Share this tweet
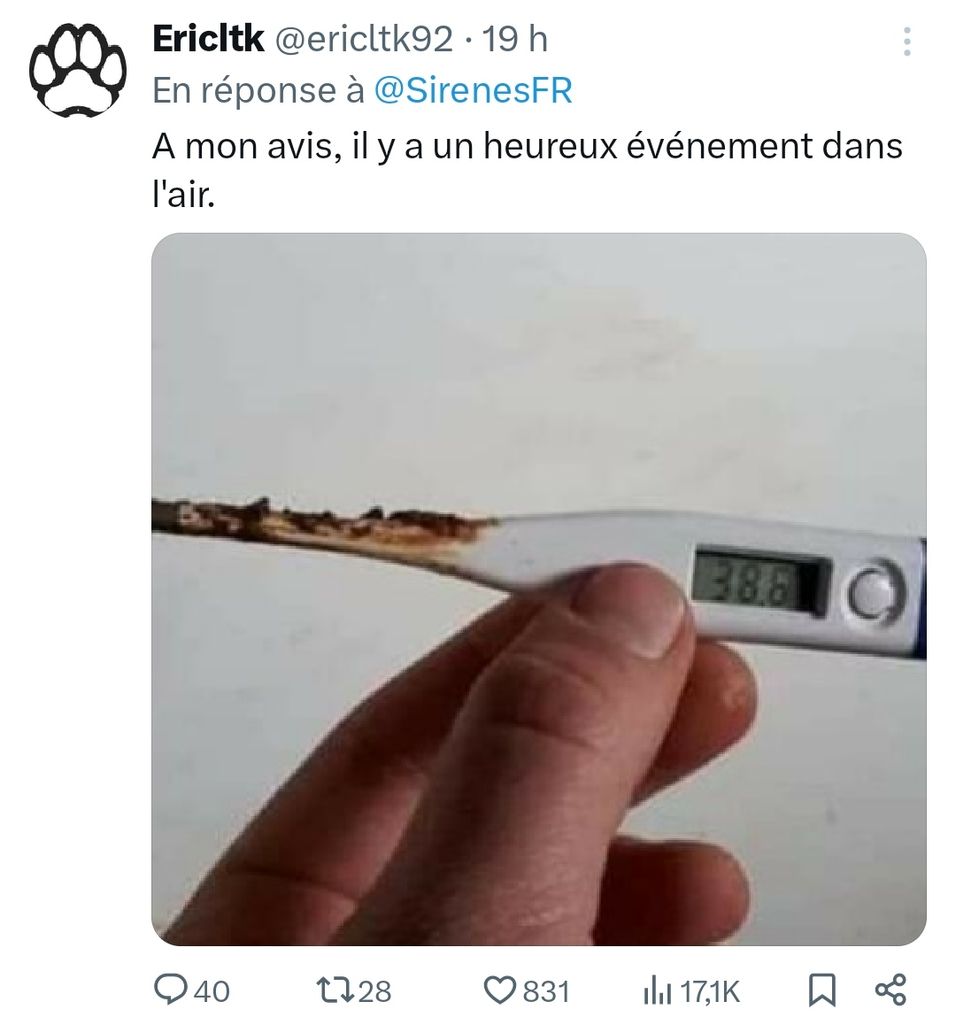The width and height of the screenshot is (956, 1024). click(x=891, y=989)
